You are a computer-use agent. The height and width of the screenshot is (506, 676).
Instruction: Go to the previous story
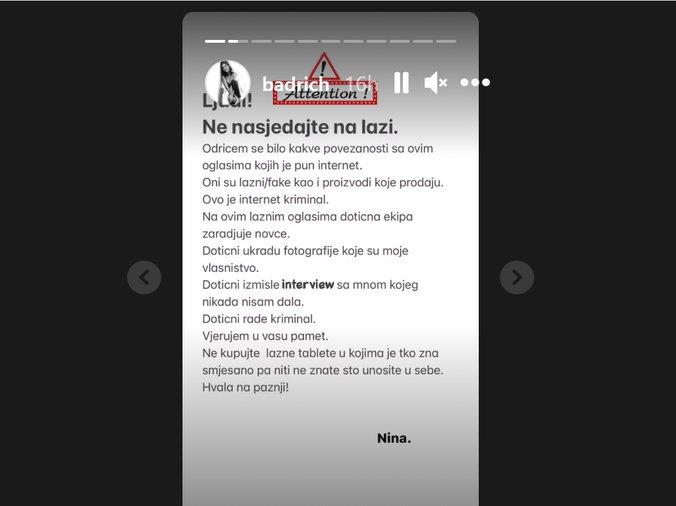tap(144, 277)
